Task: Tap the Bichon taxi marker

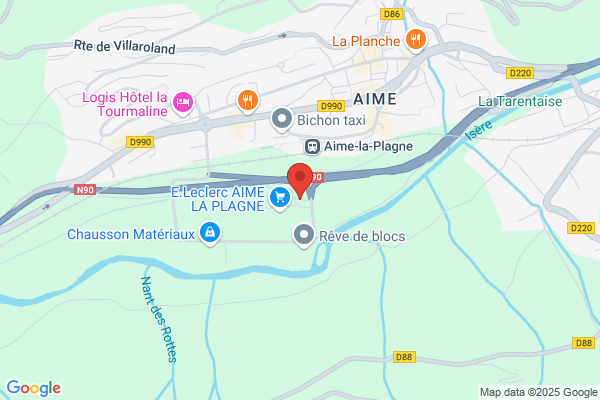Action: (282, 119)
